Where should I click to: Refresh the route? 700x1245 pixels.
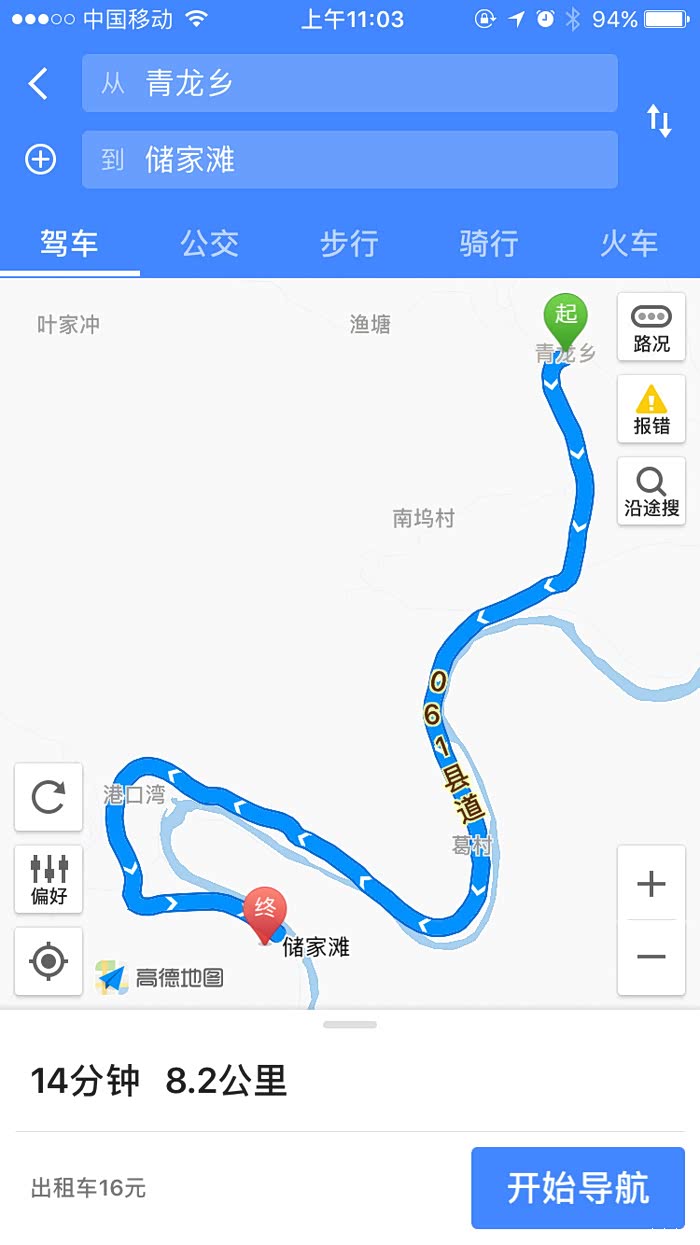coord(48,797)
